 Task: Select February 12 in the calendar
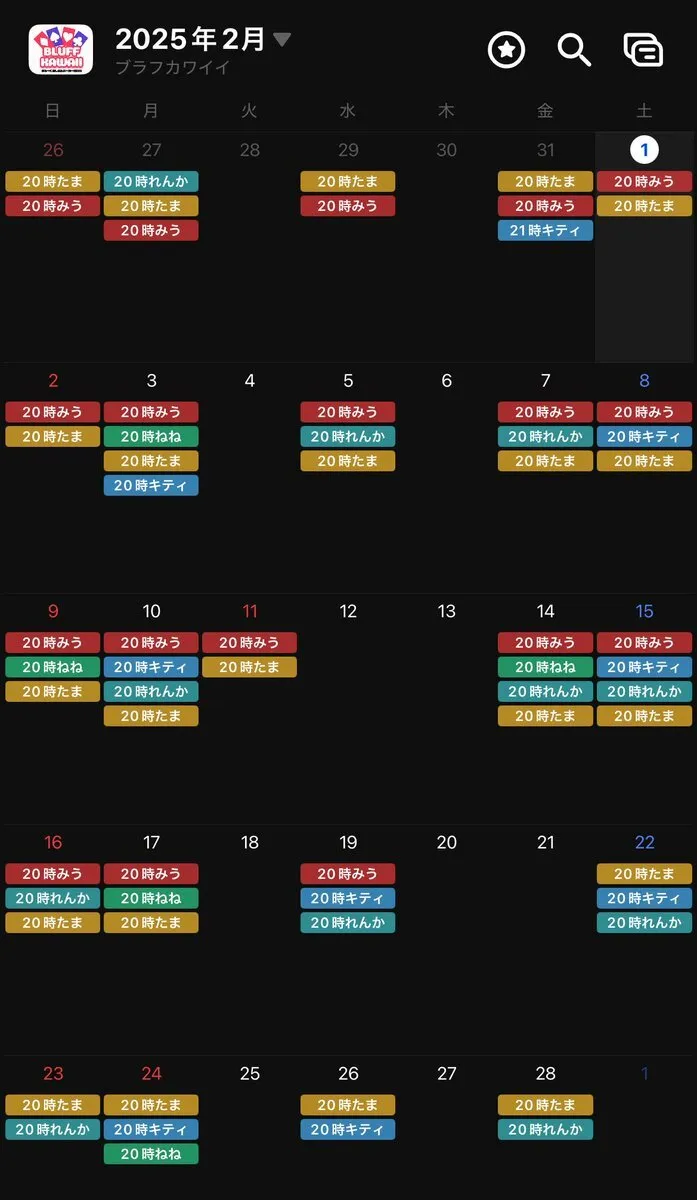pos(348,611)
